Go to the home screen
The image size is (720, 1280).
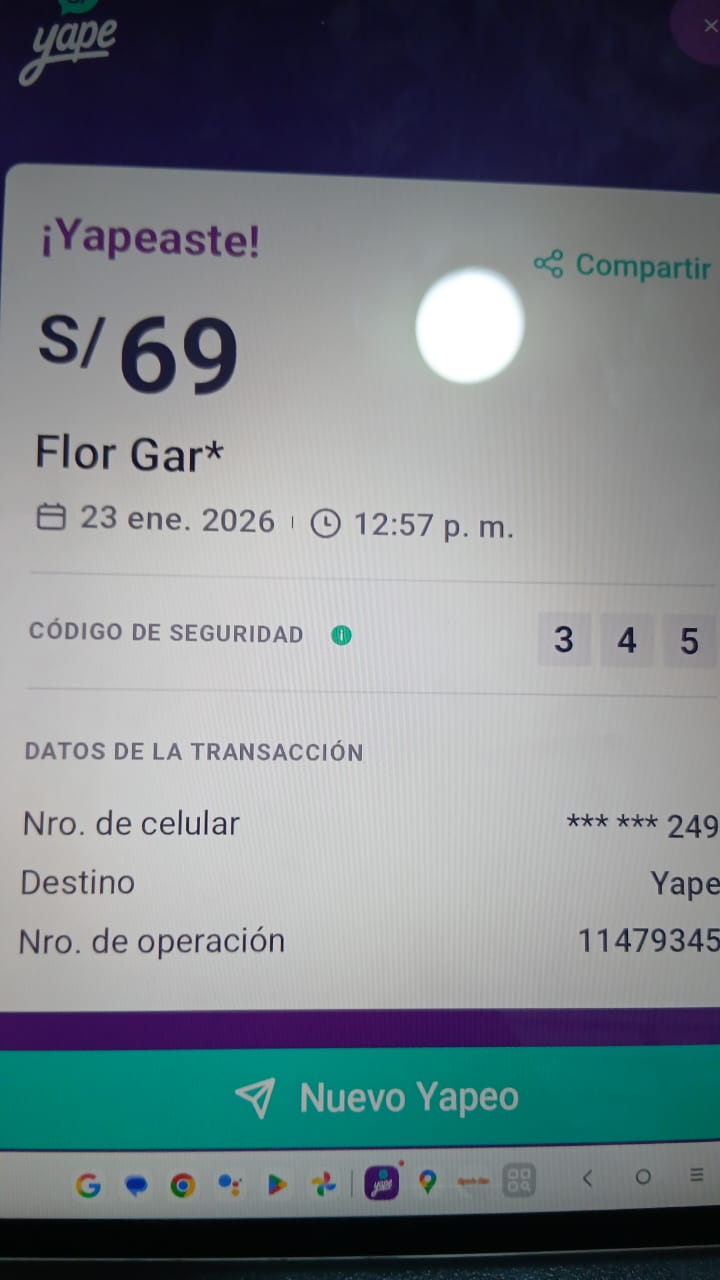[643, 1177]
